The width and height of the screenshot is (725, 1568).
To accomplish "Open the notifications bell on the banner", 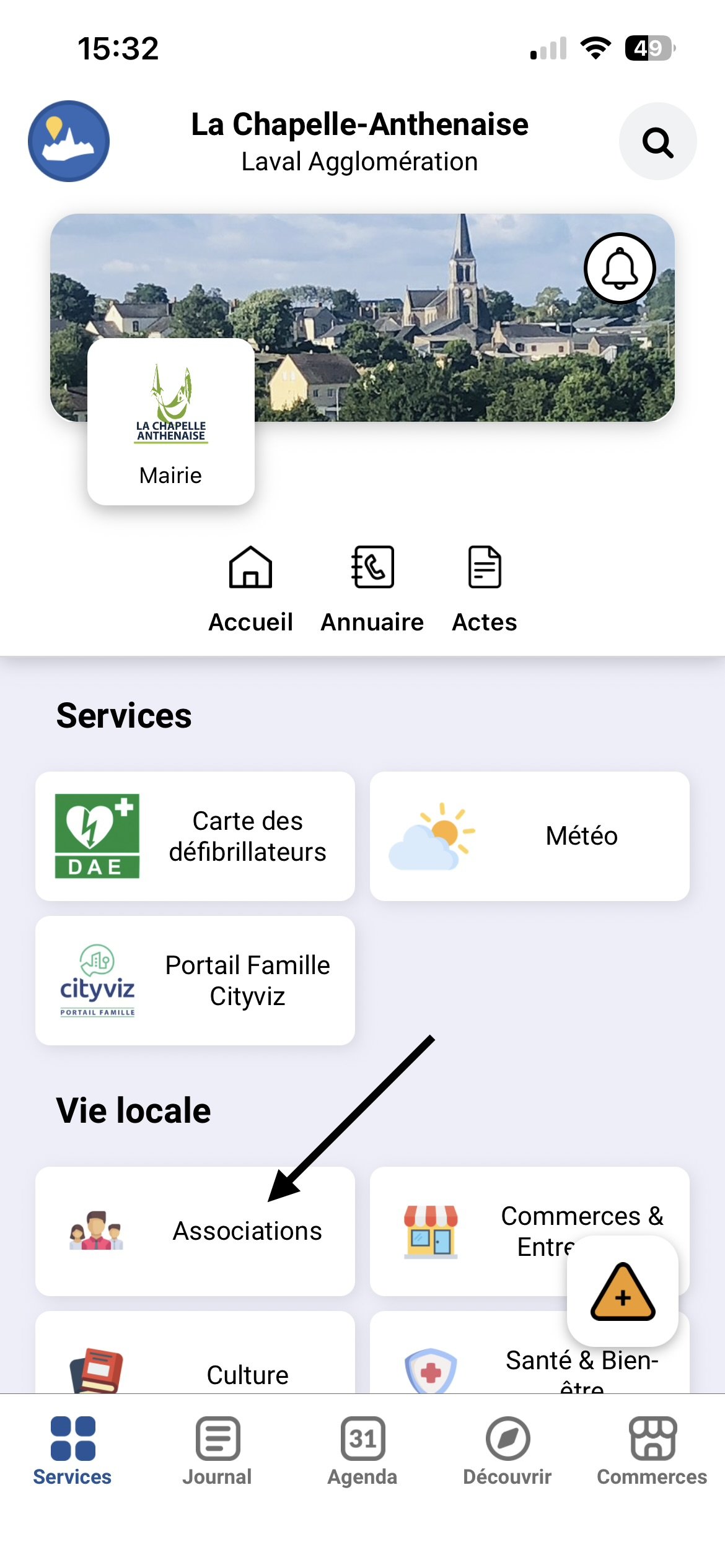I will (619, 268).
